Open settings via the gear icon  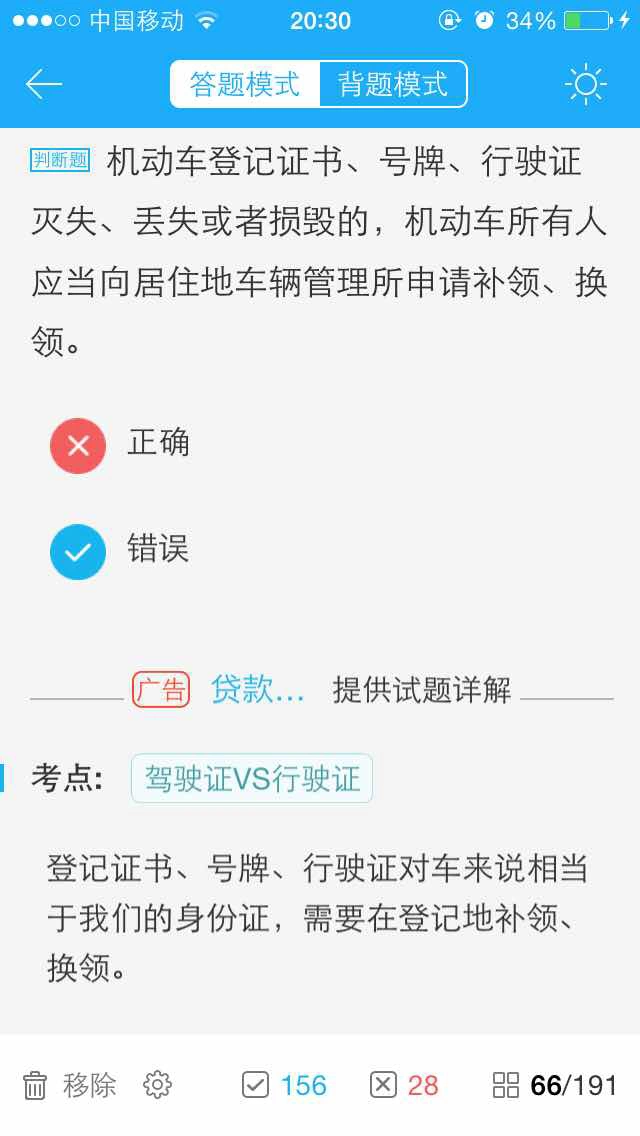pos(157,1085)
